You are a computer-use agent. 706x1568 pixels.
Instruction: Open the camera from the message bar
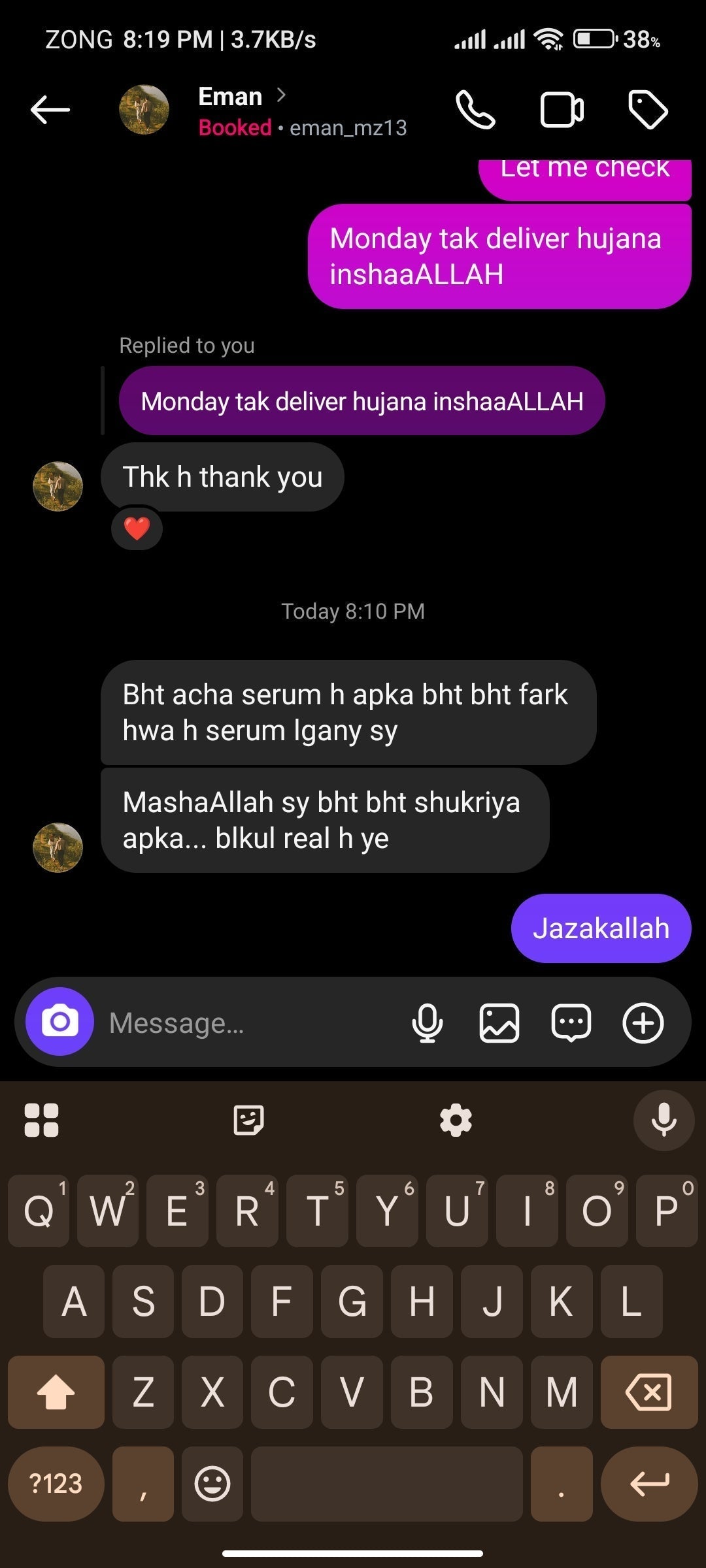click(59, 1021)
